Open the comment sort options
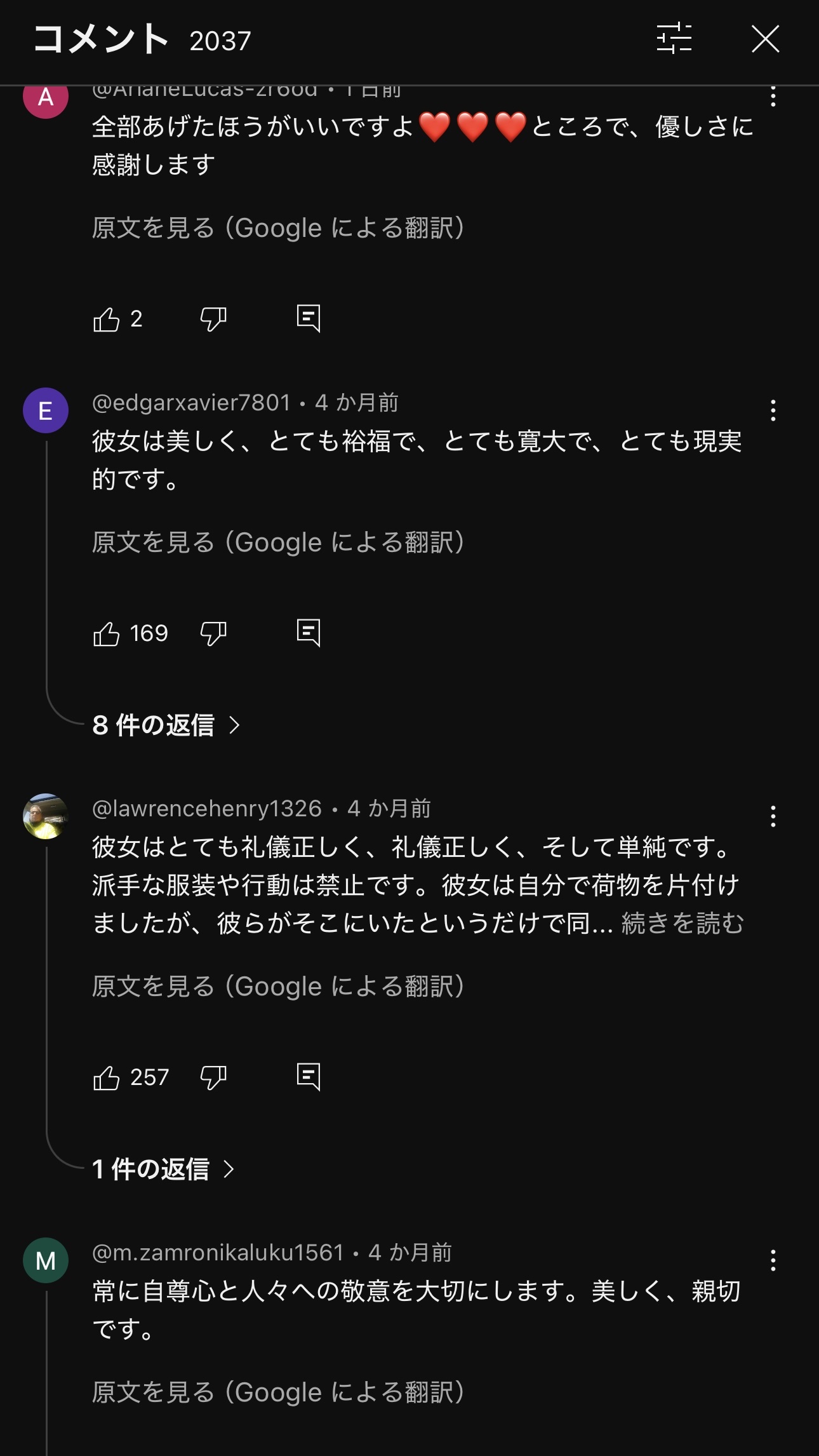Viewport: 819px width, 1456px height. coord(674,39)
